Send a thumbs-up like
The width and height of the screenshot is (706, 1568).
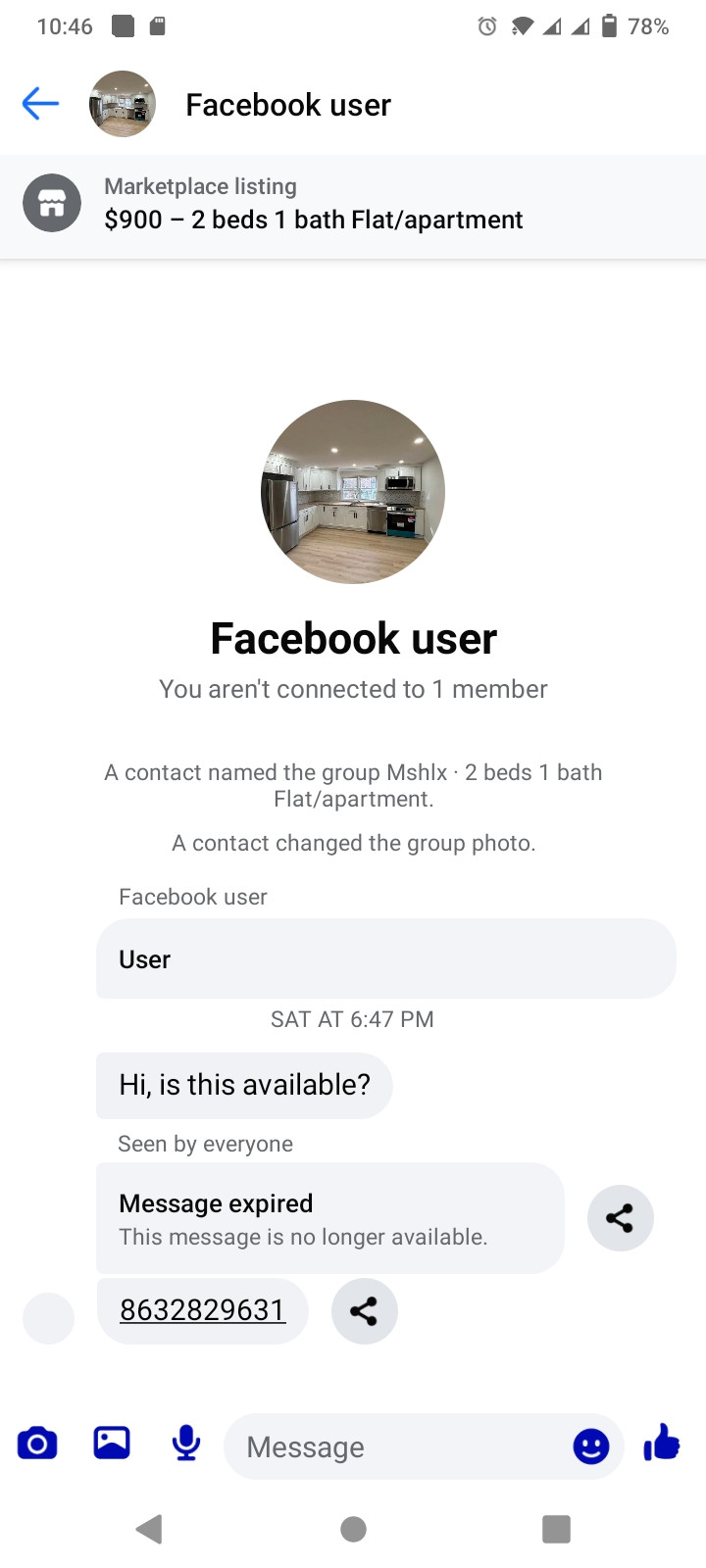coord(662,1443)
